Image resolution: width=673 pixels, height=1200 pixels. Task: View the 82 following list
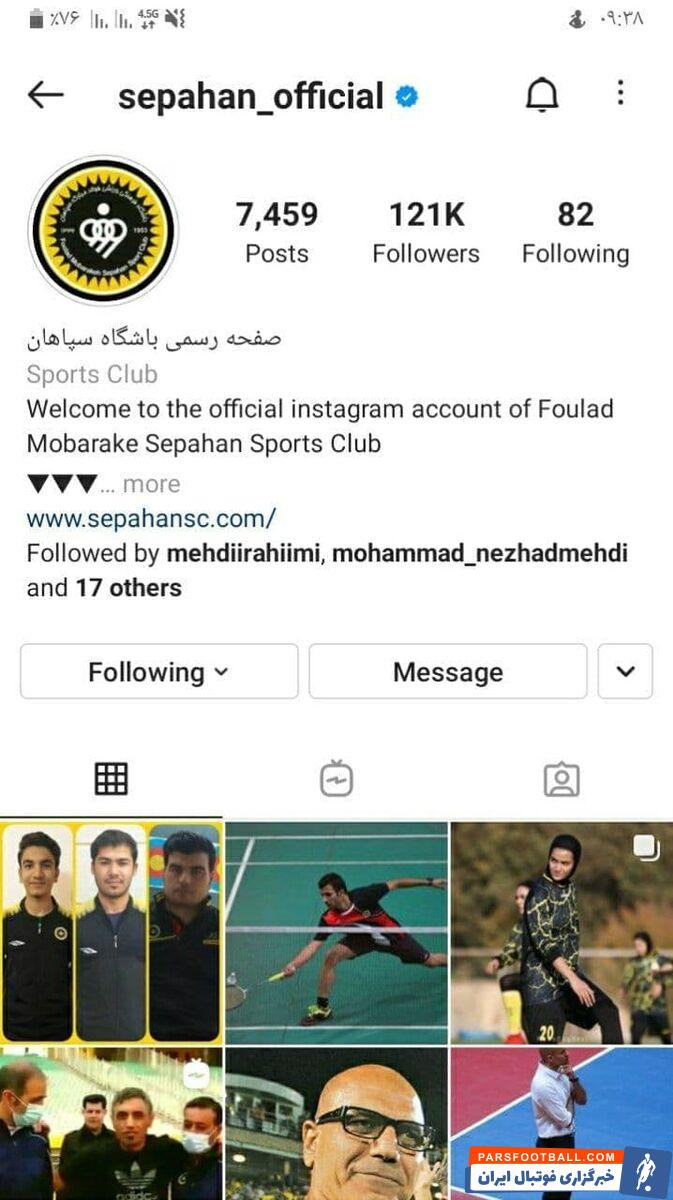575,232
